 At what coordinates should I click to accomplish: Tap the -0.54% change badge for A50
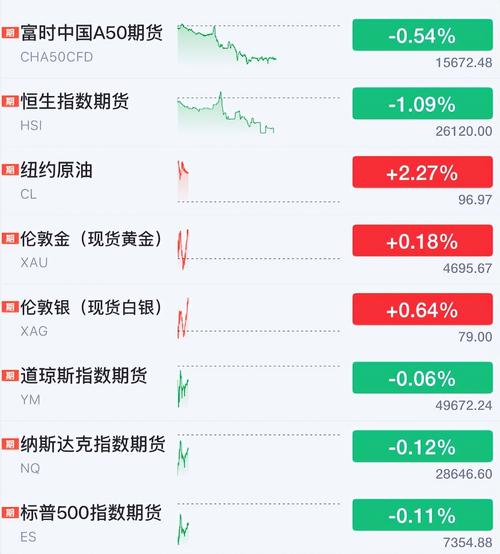point(422,35)
